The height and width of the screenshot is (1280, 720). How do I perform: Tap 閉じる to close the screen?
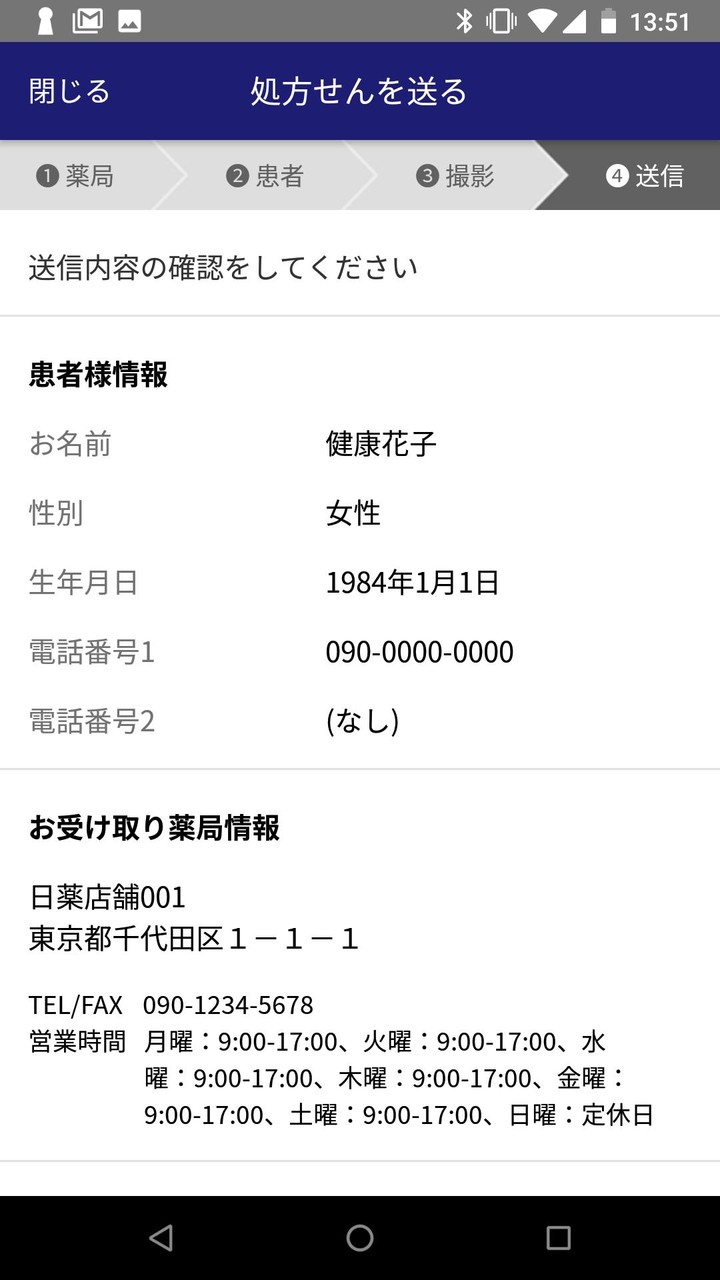pyautogui.click(x=67, y=90)
